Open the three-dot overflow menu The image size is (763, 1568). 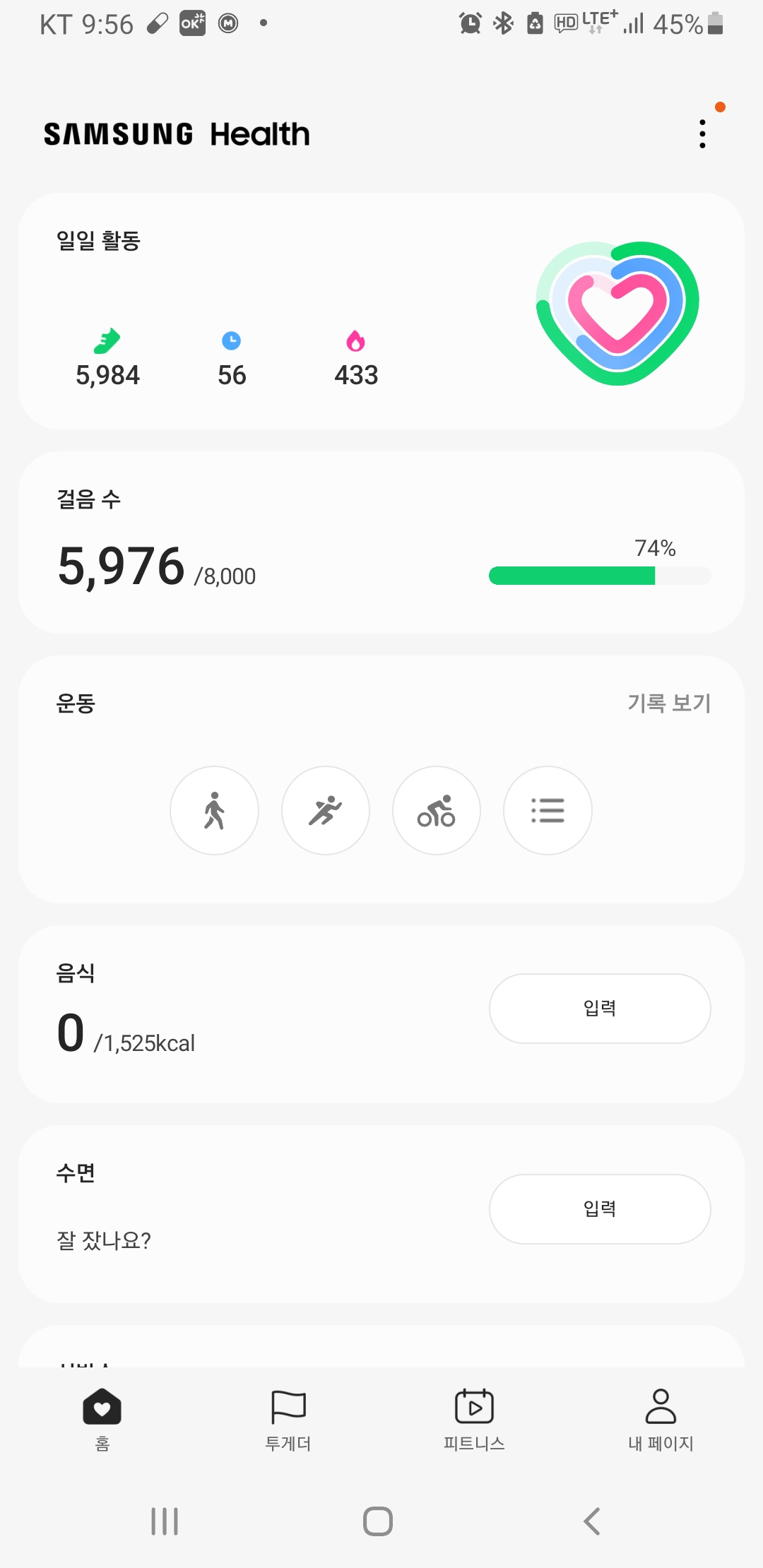(702, 134)
